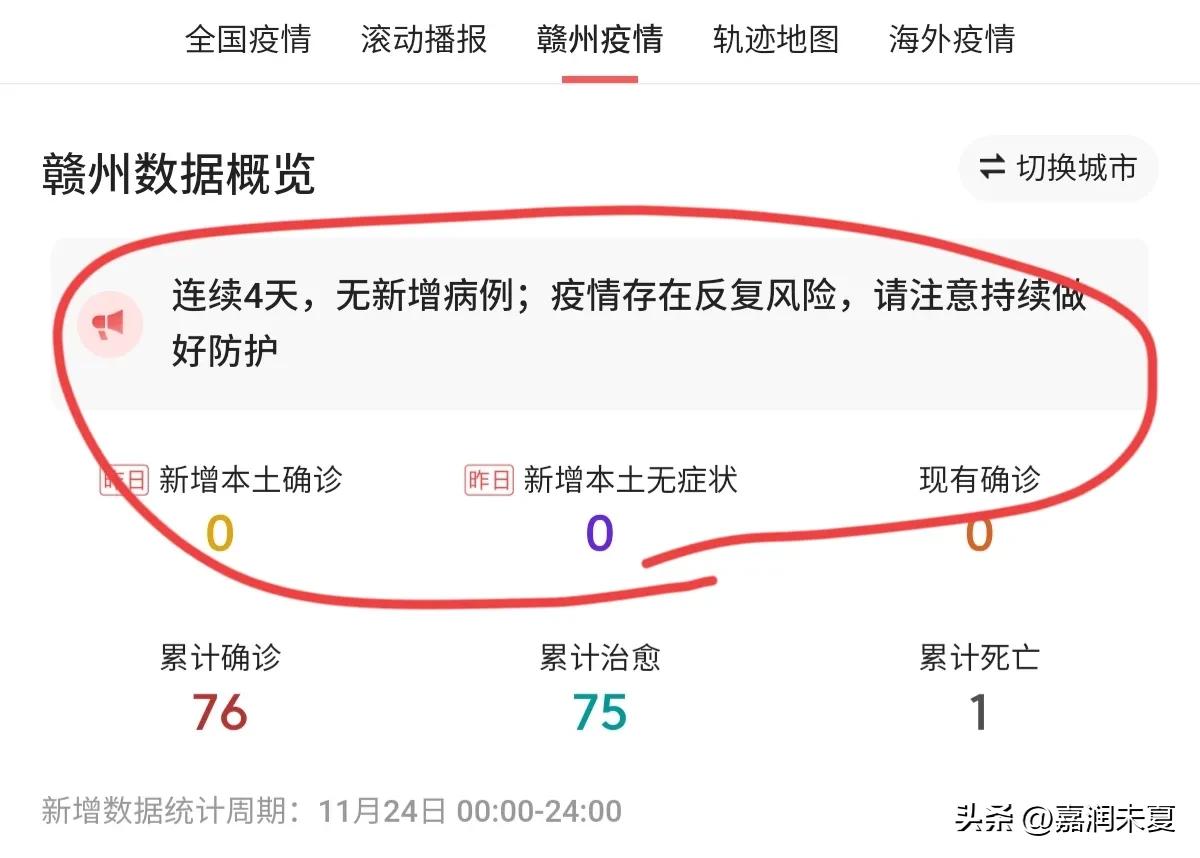Open the 滚动播报 tab
The image size is (1200, 858).
point(424,40)
